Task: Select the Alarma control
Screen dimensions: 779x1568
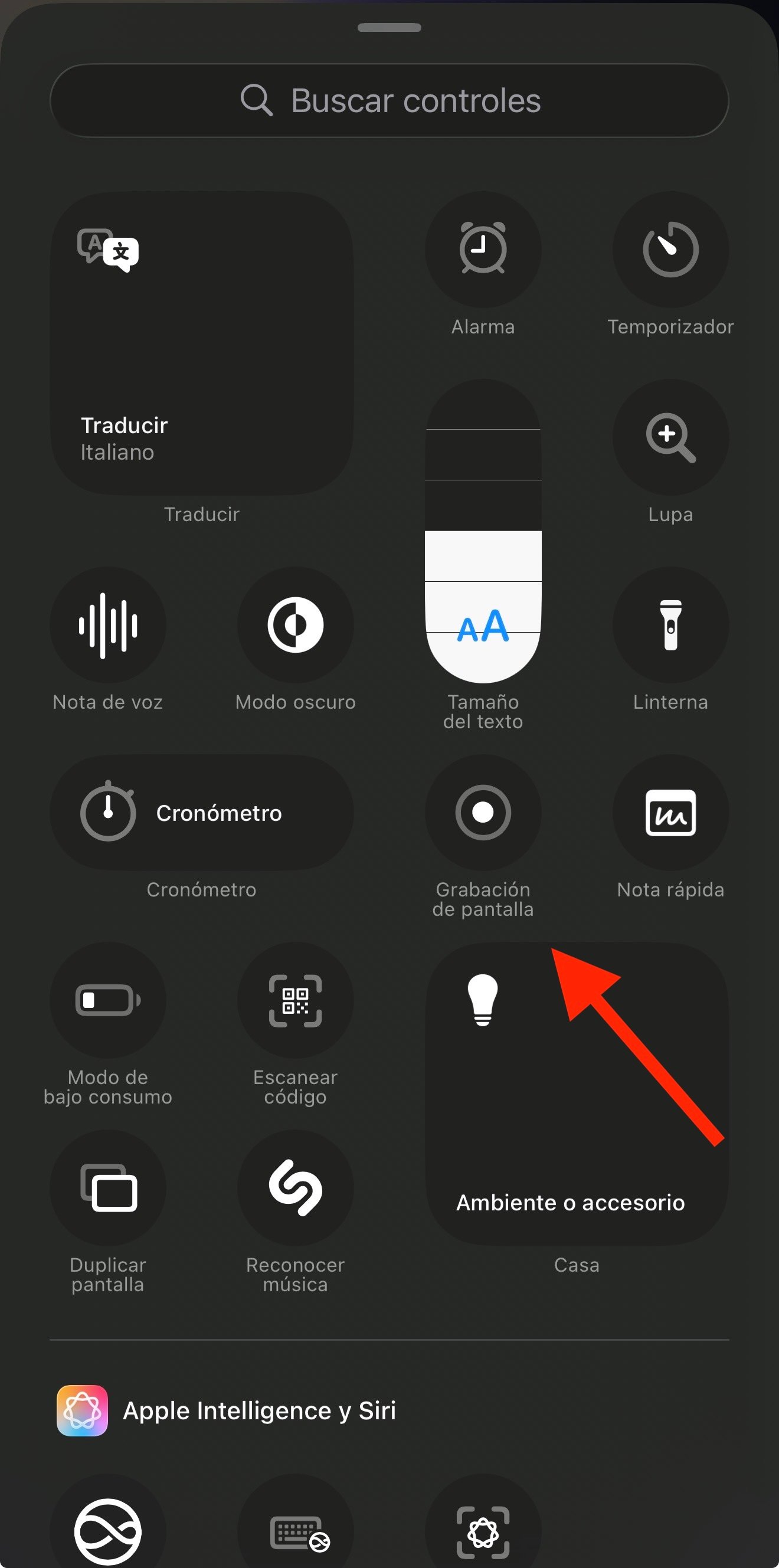Action: (483, 249)
